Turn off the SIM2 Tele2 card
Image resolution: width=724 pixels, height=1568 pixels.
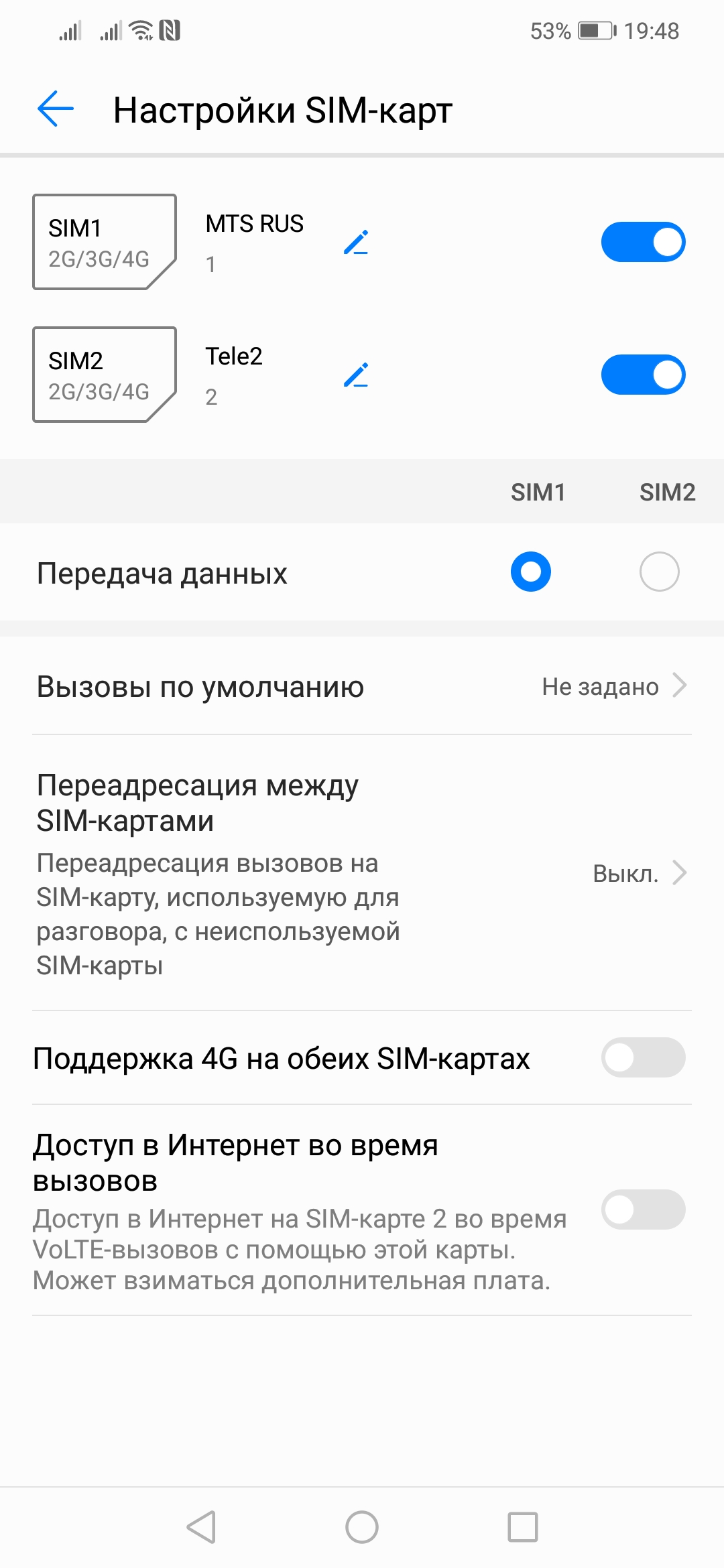click(642, 375)
